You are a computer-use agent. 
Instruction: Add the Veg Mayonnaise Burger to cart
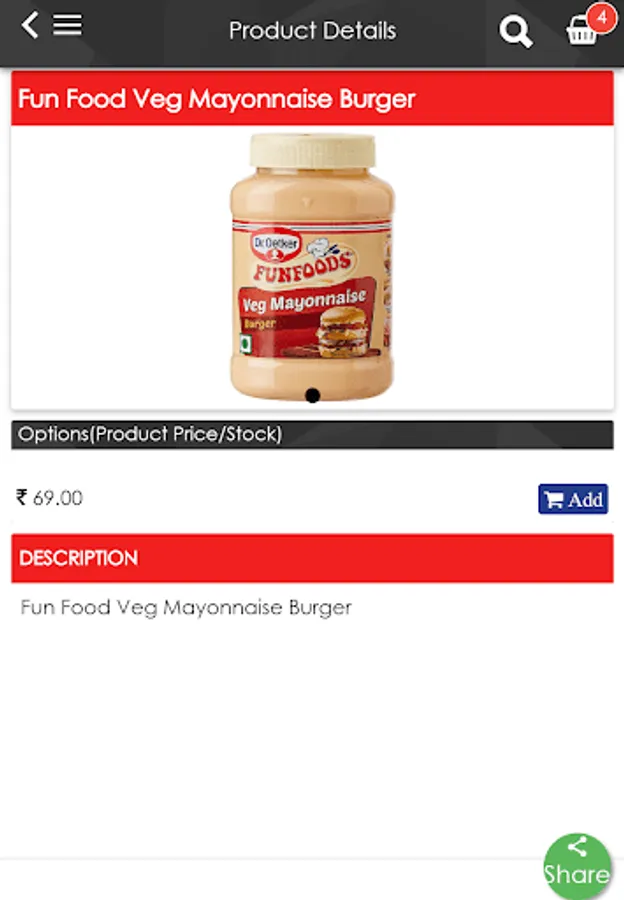573,499
